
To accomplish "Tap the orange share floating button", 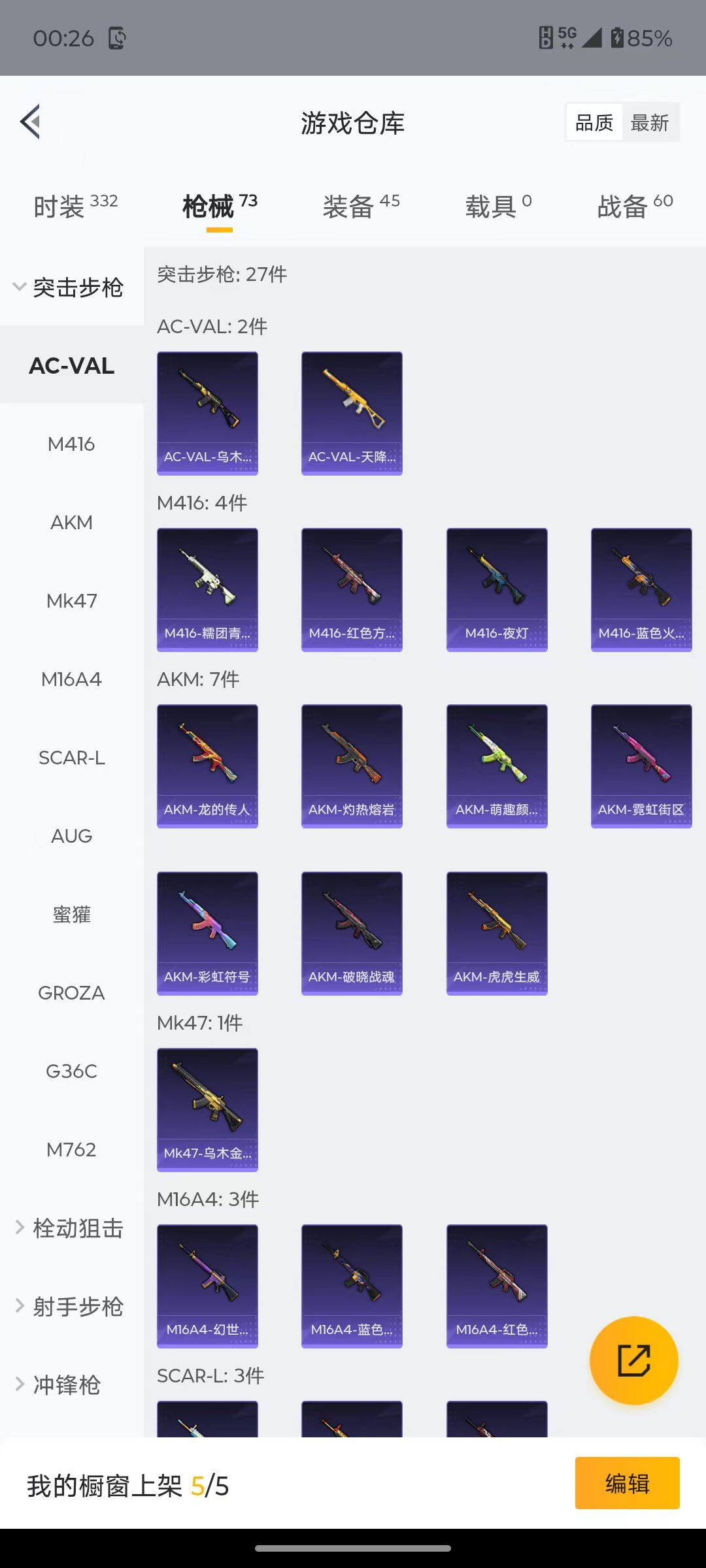I will point(633,1361).
